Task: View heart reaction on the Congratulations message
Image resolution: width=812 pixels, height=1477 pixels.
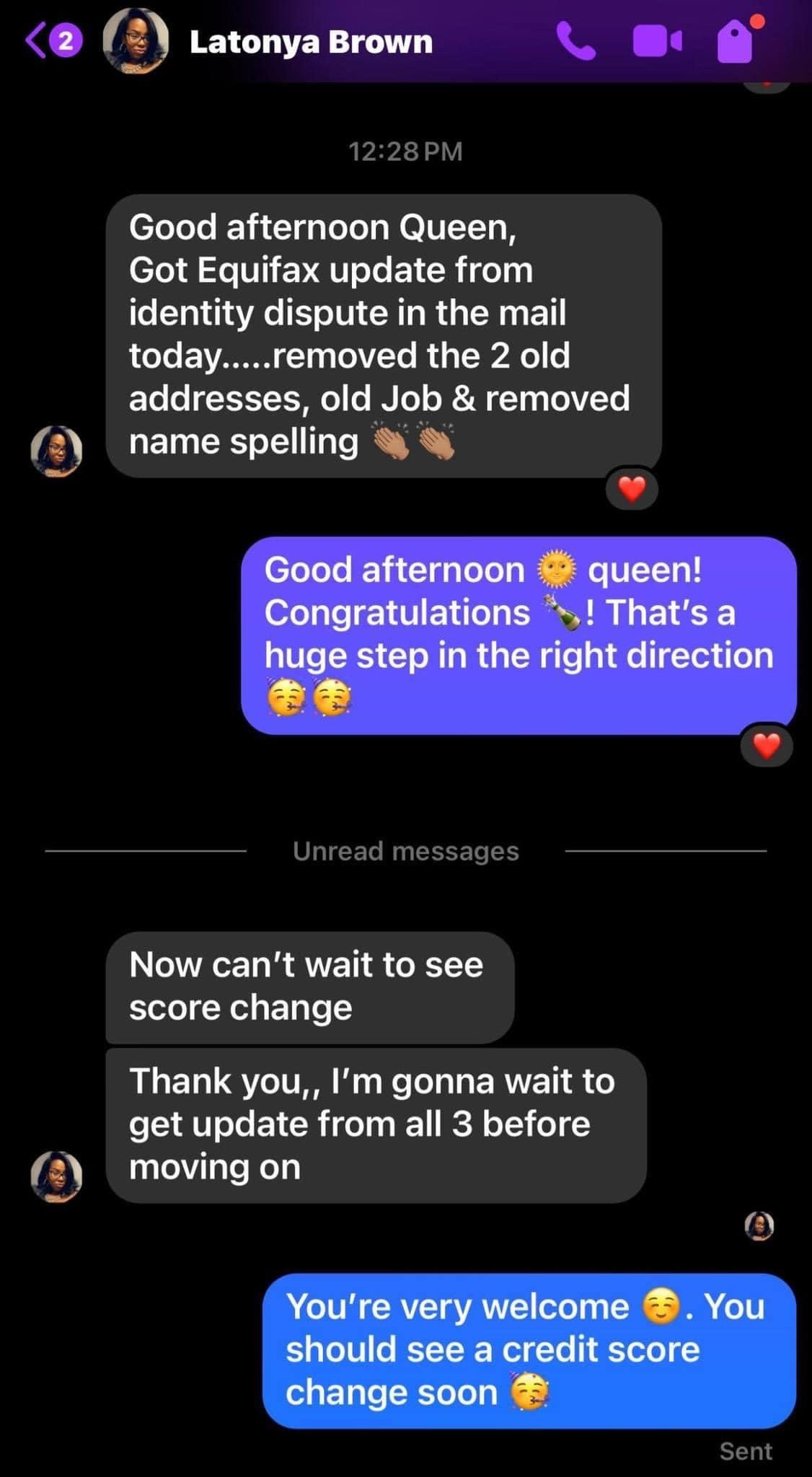Action: (x=766, y=746)
